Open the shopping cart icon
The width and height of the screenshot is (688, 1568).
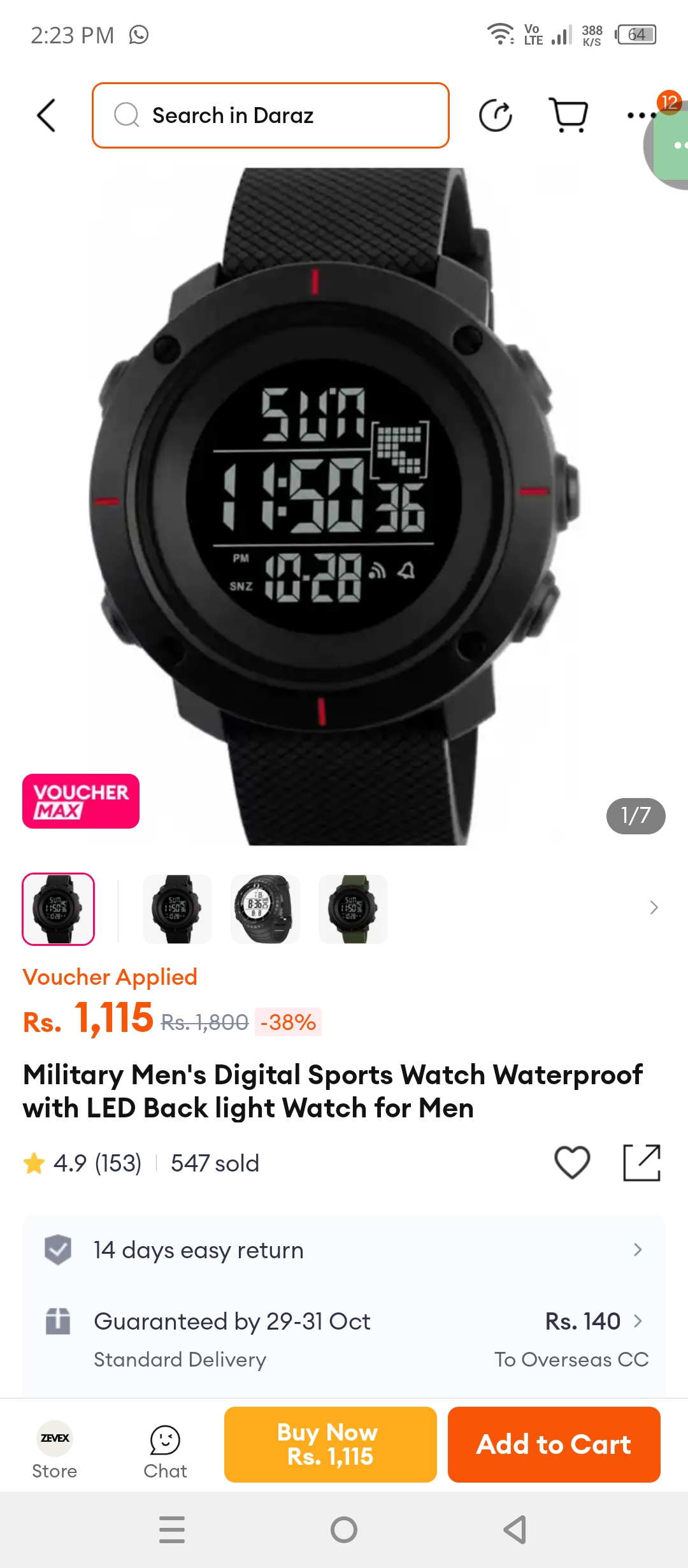pos(568,115)
